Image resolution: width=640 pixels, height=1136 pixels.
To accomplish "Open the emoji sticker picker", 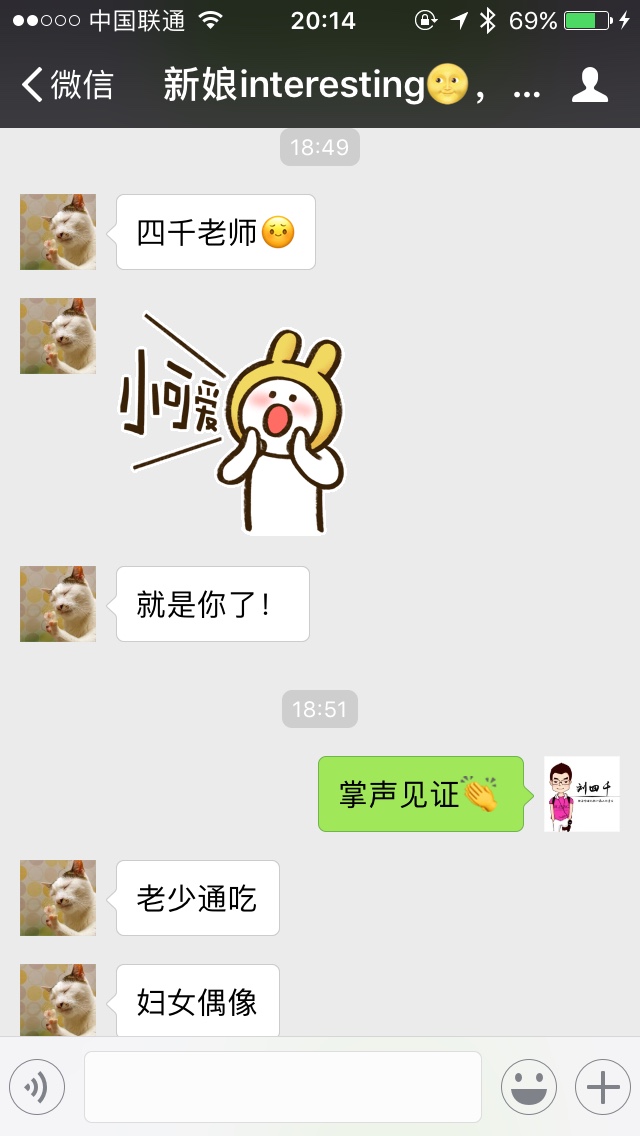I will (529, 1087).
